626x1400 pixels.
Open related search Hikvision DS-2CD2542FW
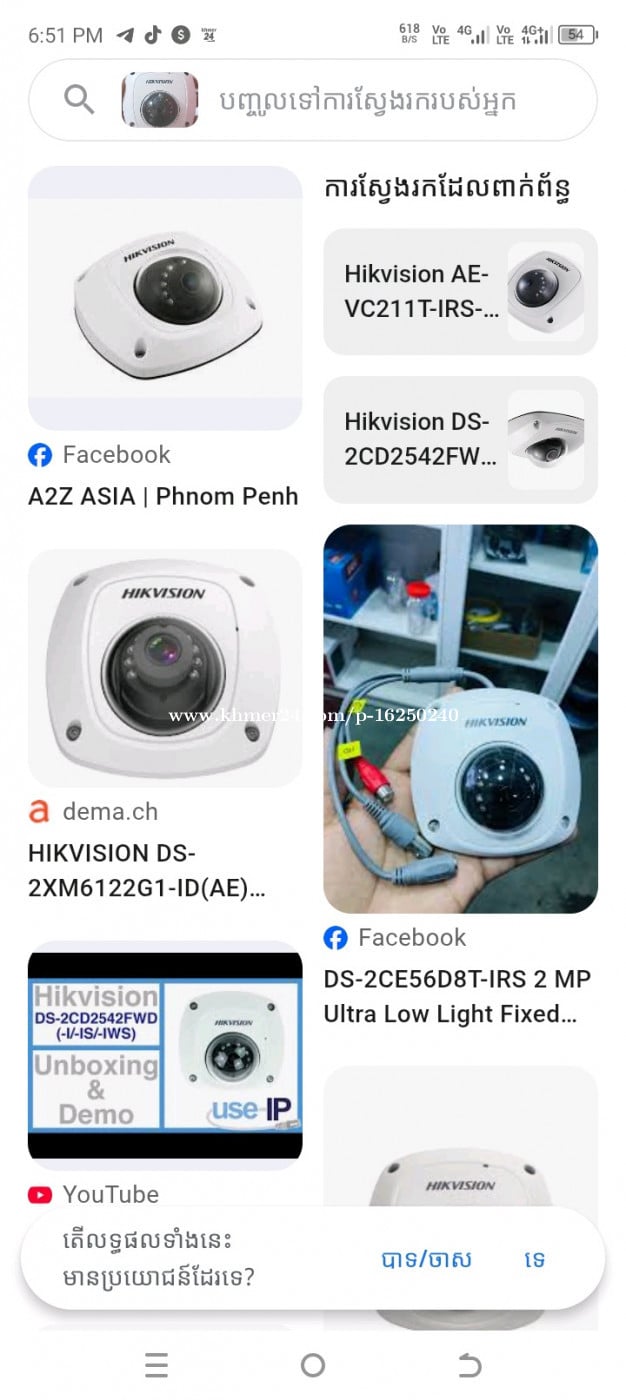click(x=460, y=439)
